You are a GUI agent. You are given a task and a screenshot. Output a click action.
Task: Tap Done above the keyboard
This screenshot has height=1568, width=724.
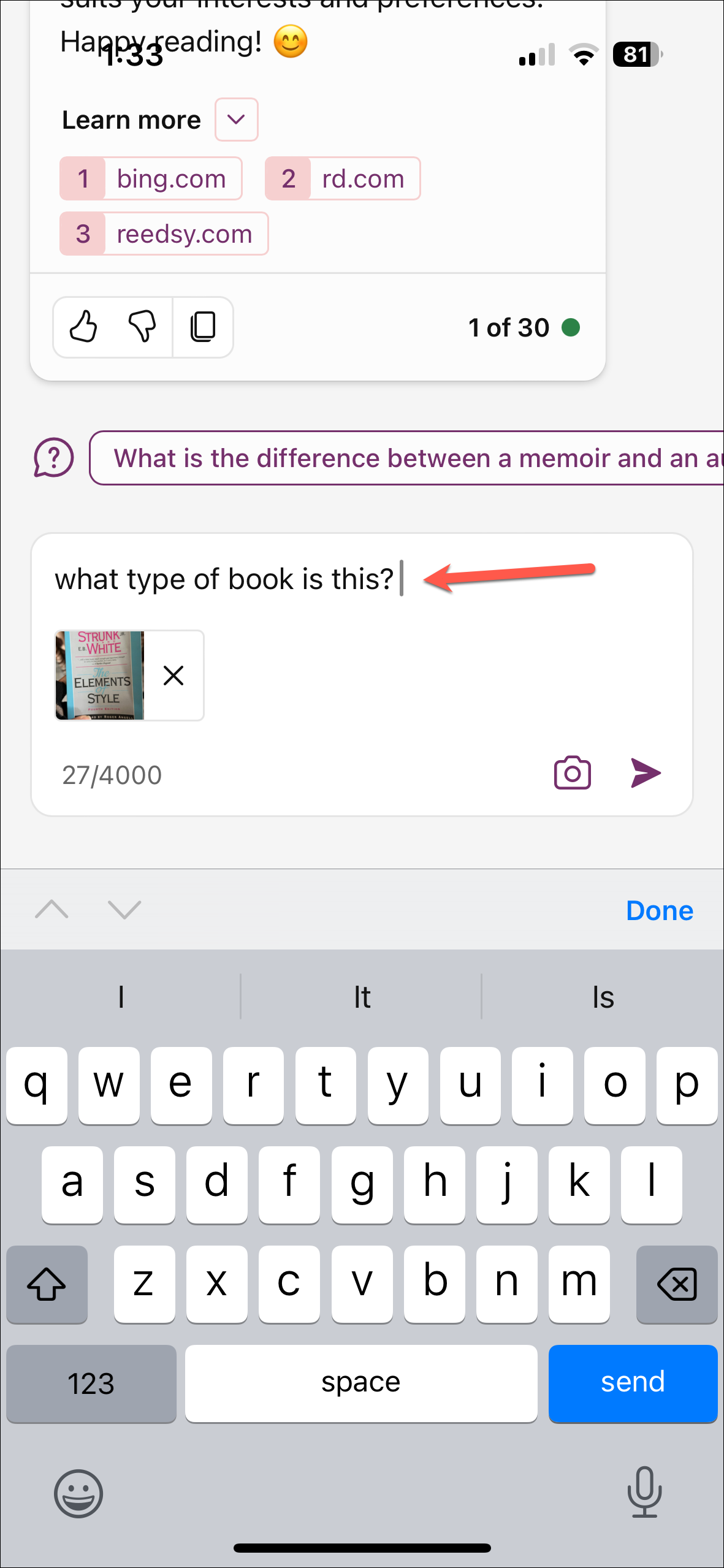point(659,911)
